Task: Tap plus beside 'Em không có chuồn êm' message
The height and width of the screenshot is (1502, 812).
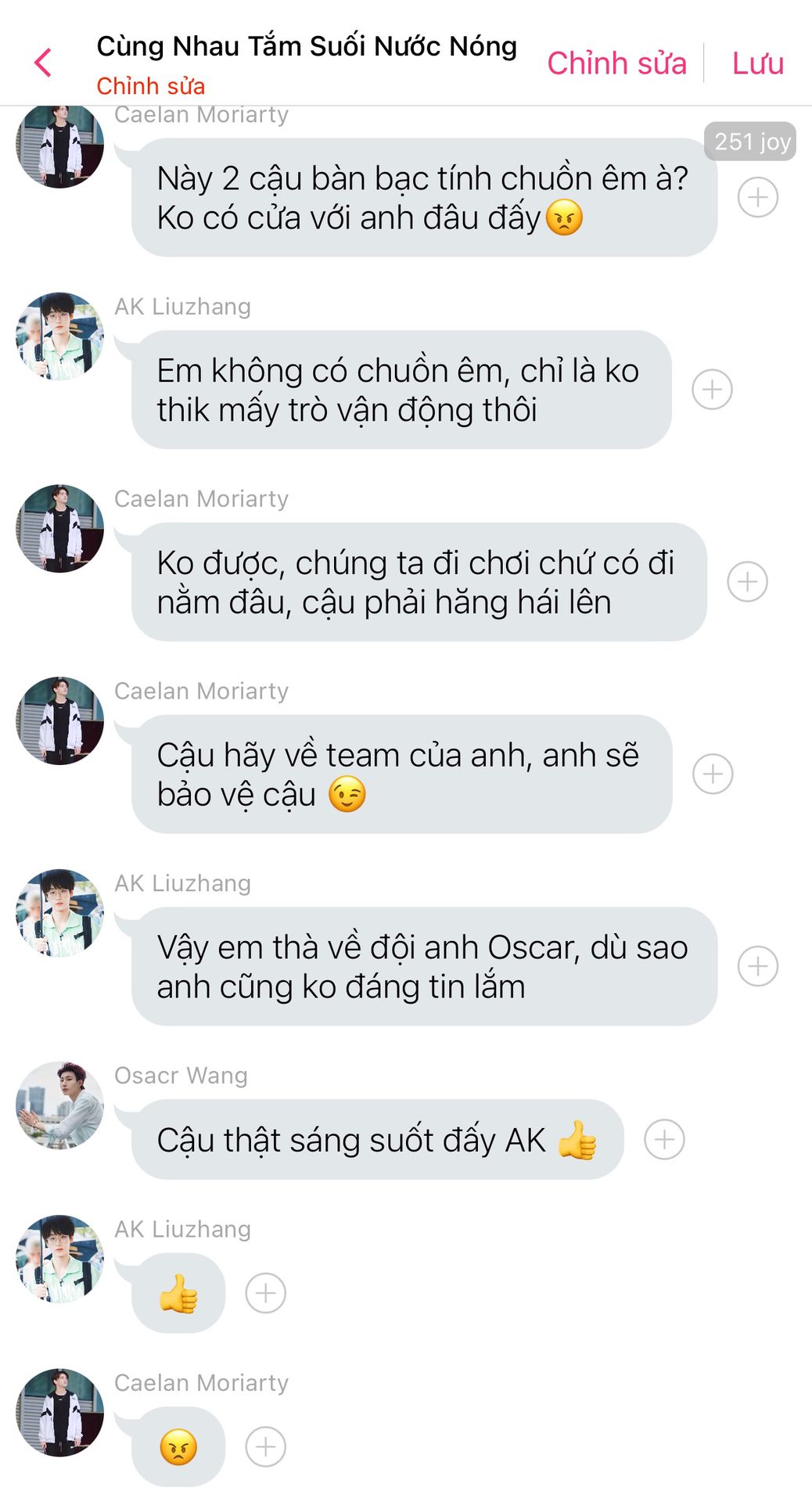Action: (712, 390)
